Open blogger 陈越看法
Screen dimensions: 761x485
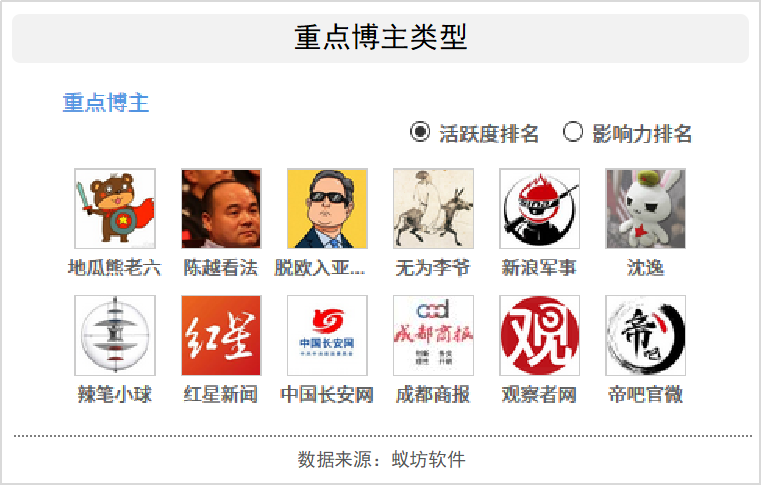221,208
